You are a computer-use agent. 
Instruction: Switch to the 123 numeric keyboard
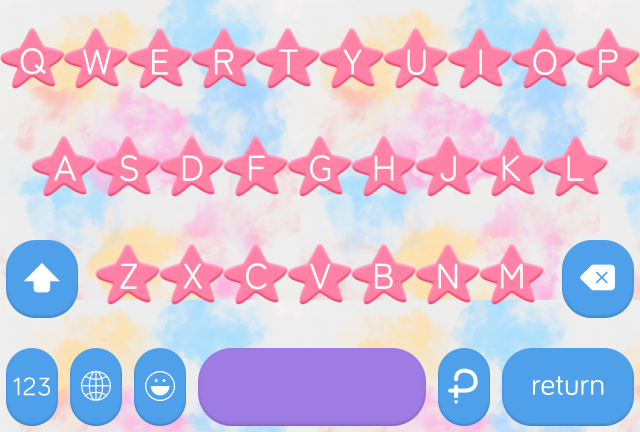pyautogui.click(x=32, y=386)
